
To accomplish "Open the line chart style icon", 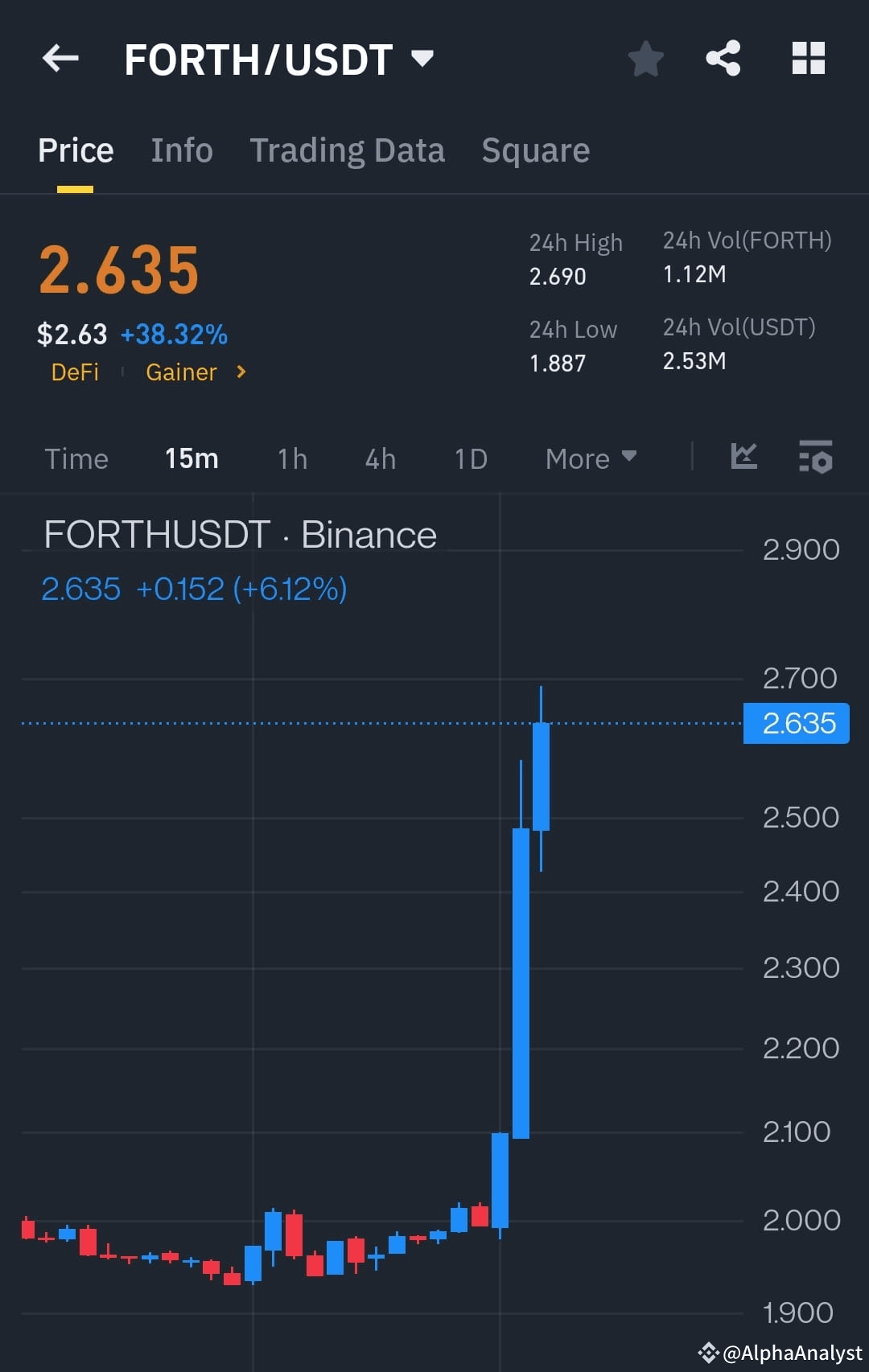I will coord(743,457).
